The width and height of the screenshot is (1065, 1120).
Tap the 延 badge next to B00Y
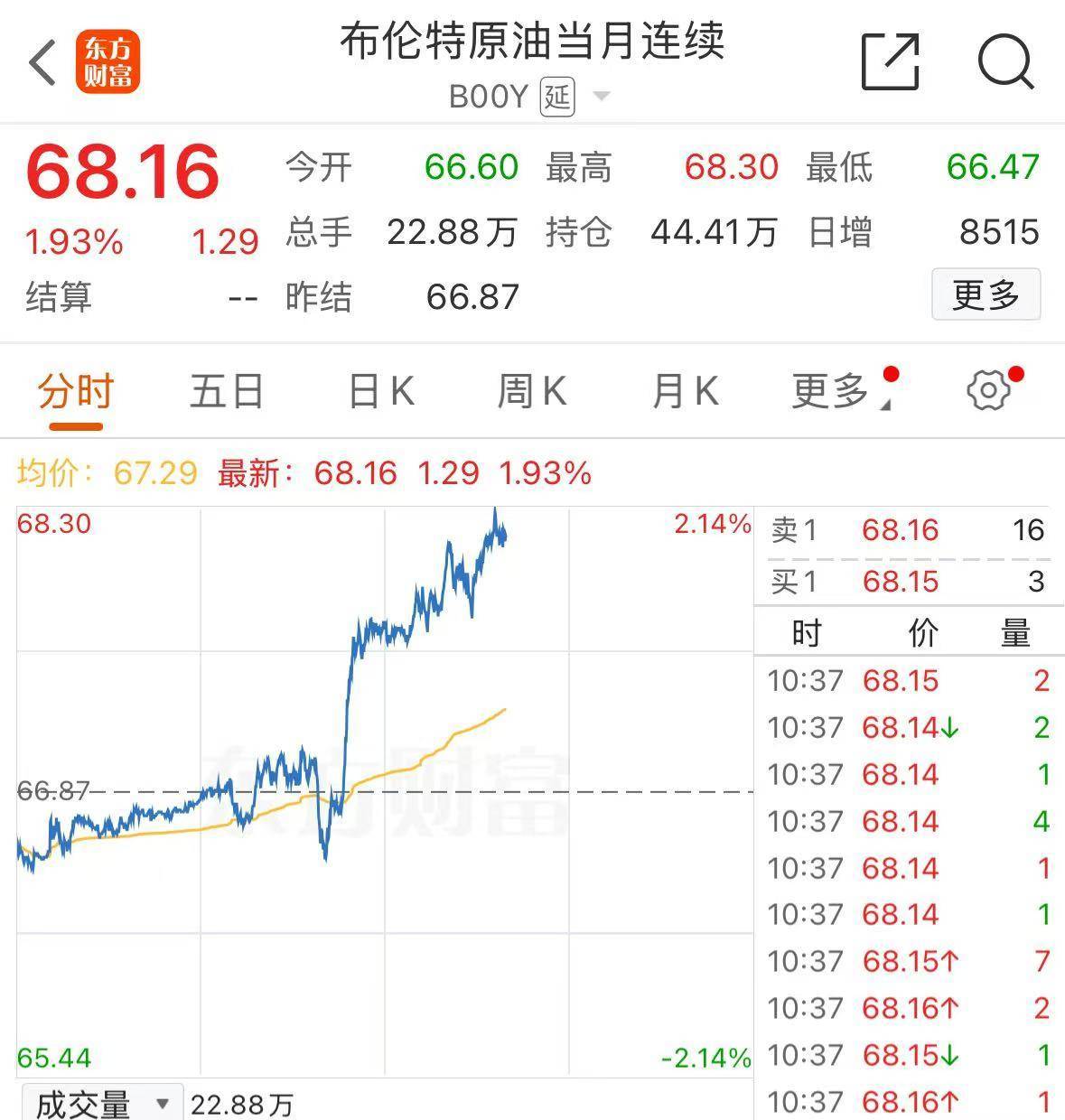click(557, 98)
